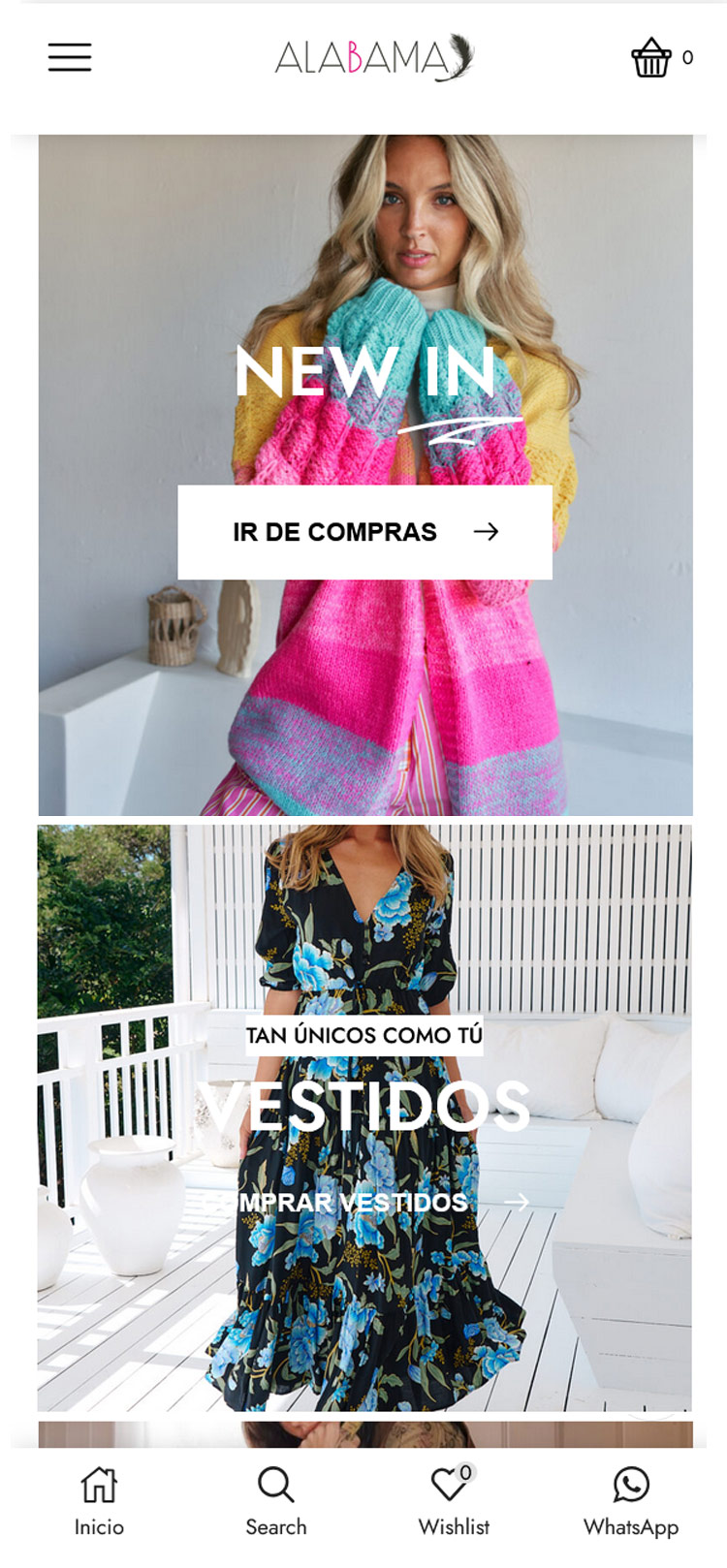This screenshot has height=1568, width=727.
Task: Open the hamburger menu
Action: [x=70, y=57]
